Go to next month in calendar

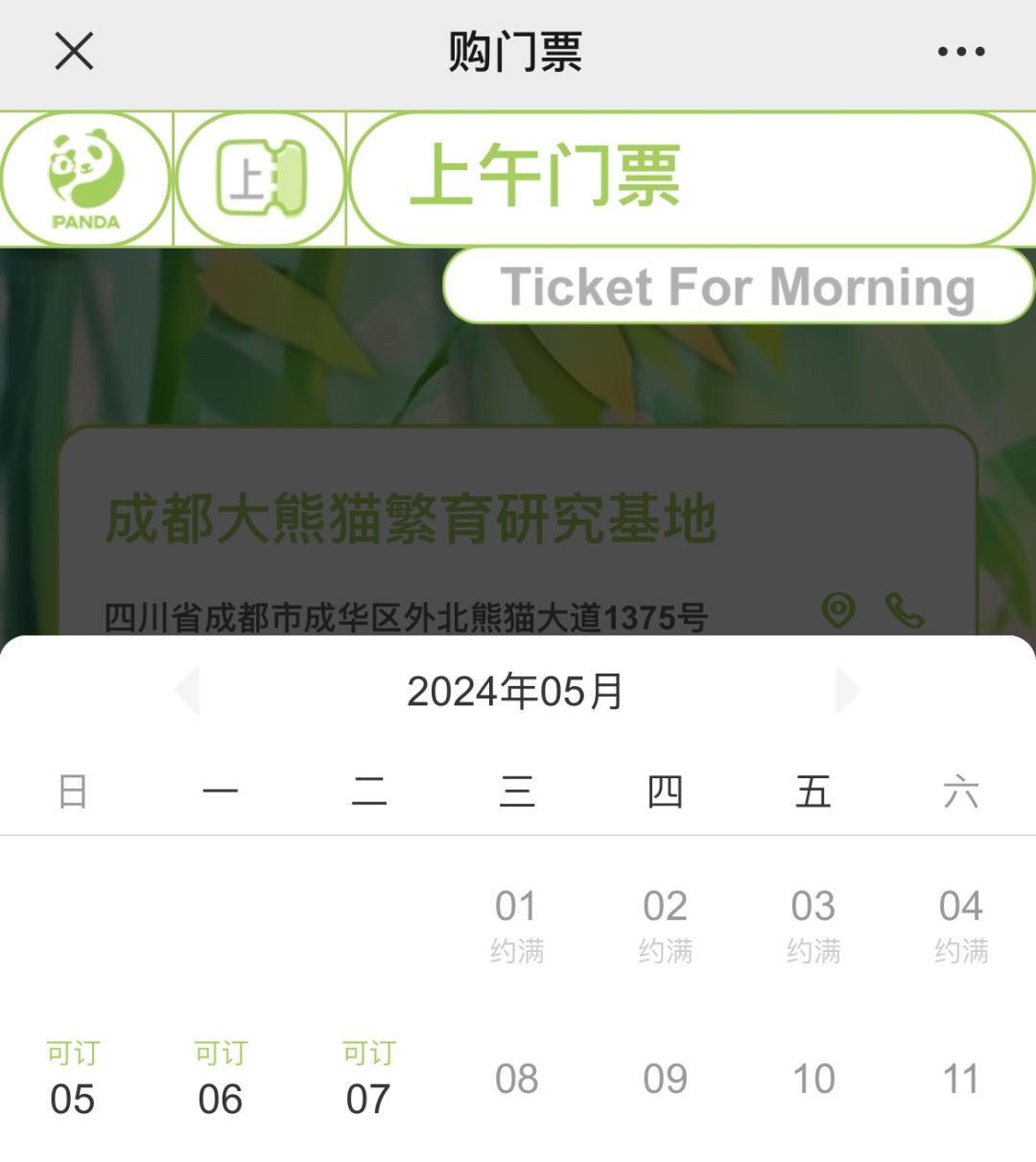point(846,691)
